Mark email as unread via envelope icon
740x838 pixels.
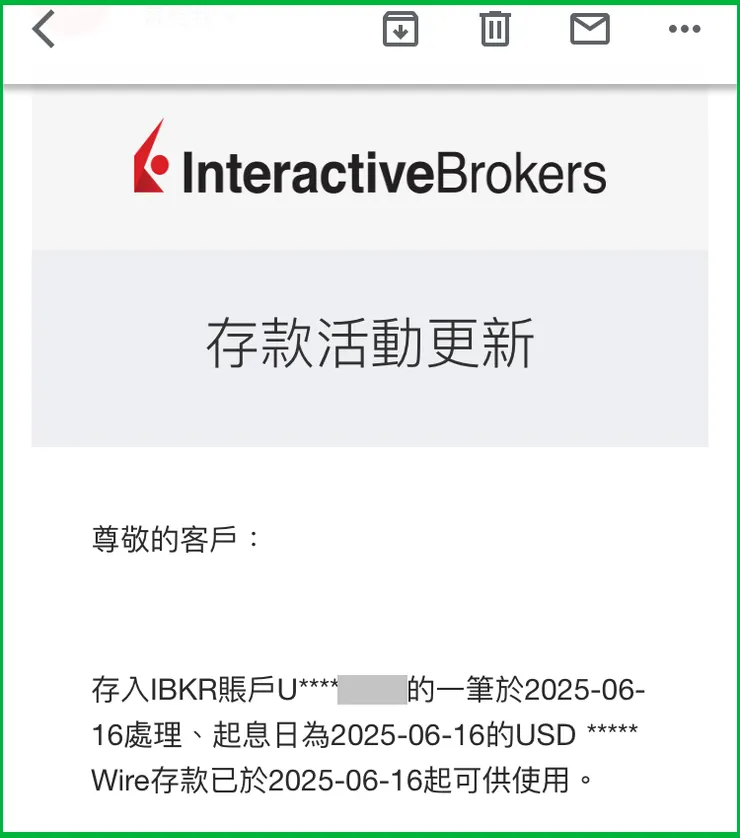pyautogui.click(x=588, y=29)
